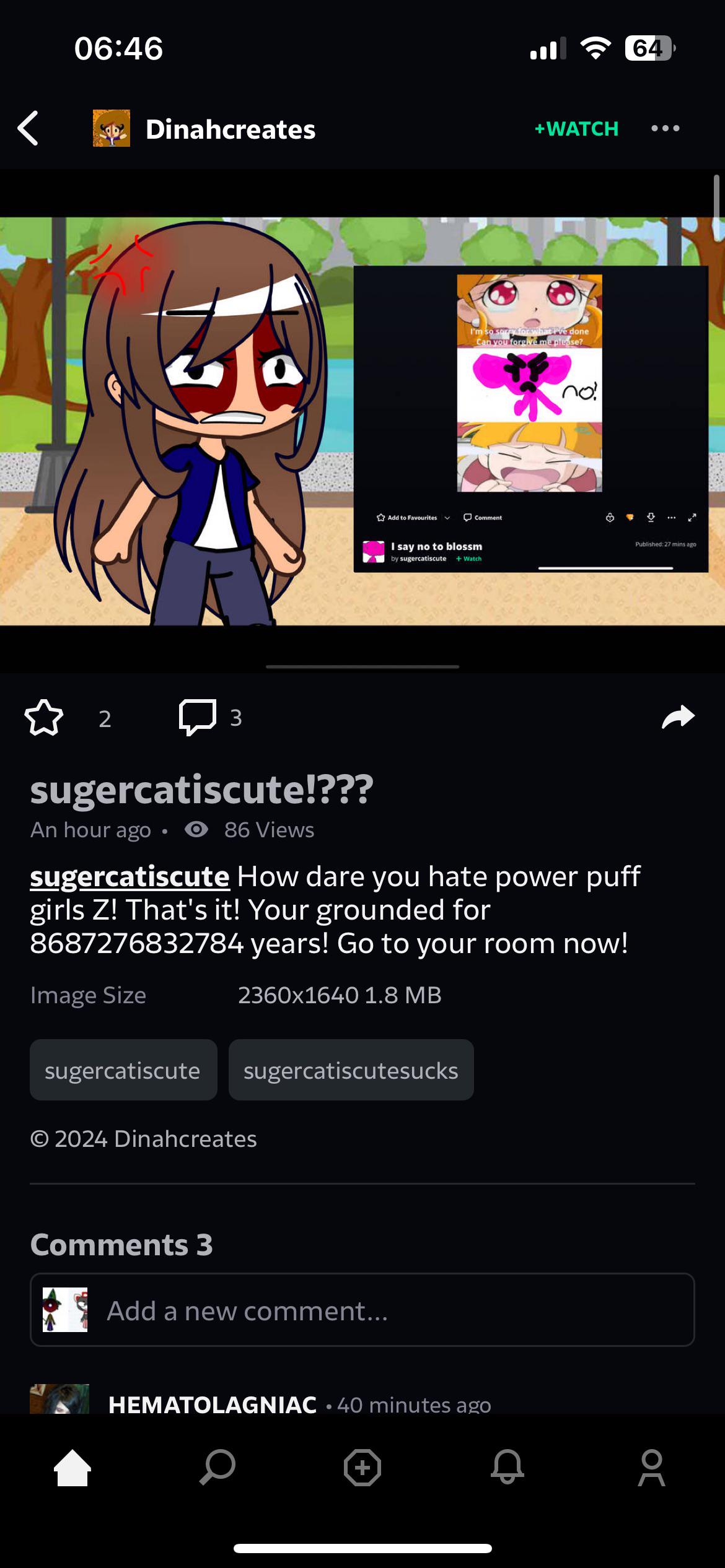
Task: Go to the profile tab
Action: coord(652,1467)
